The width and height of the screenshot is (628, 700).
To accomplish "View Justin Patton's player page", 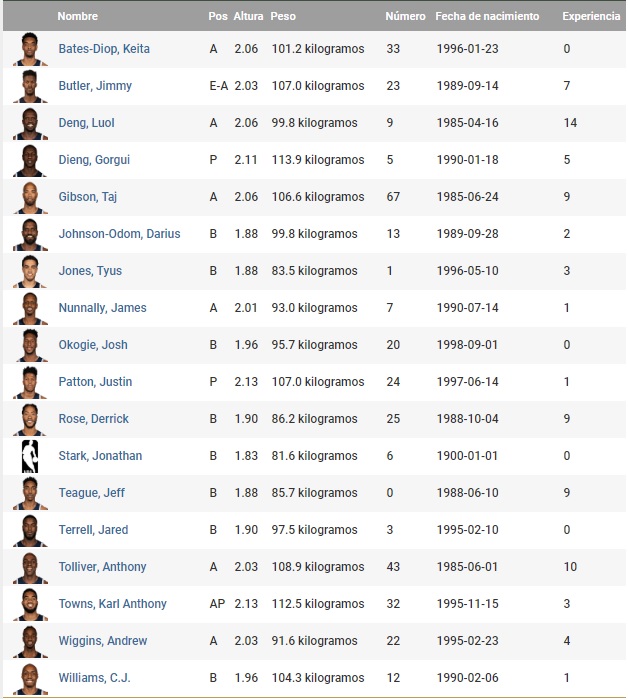I will pos(95,382).
